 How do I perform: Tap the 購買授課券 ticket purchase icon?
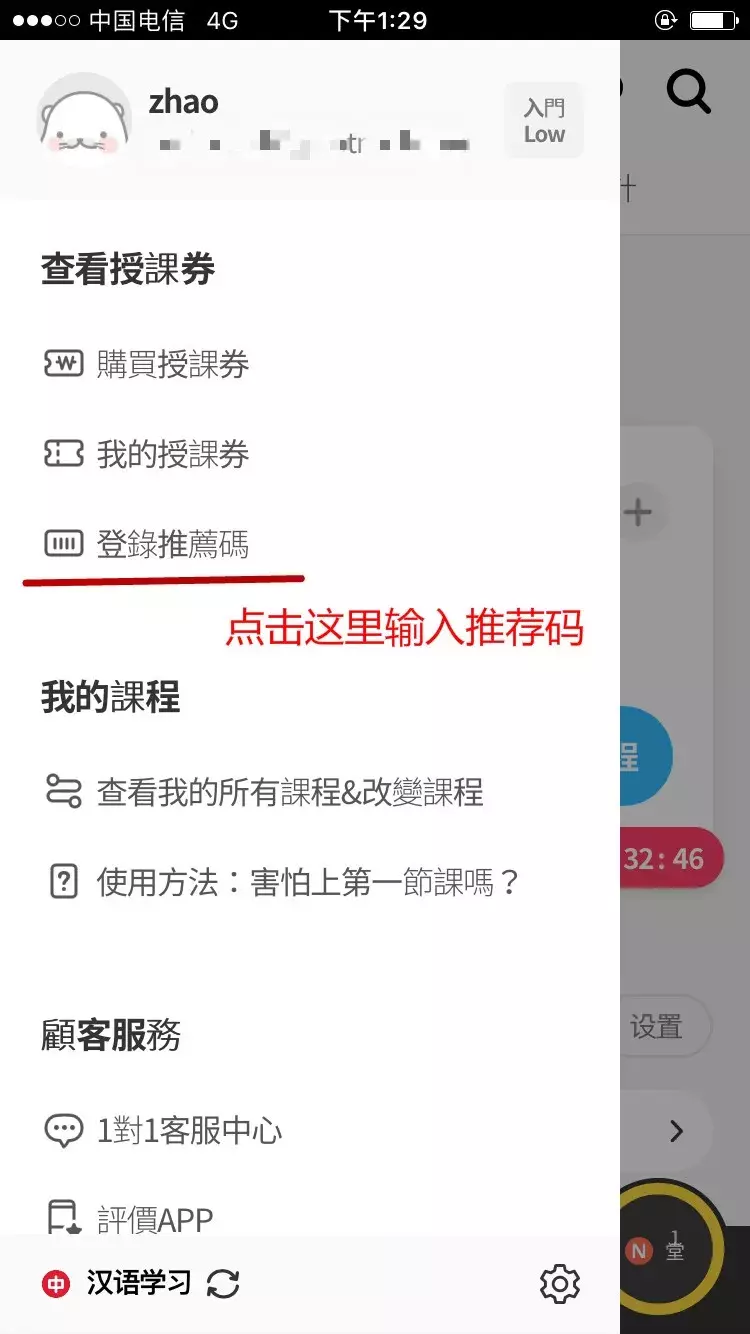point(63,363)
